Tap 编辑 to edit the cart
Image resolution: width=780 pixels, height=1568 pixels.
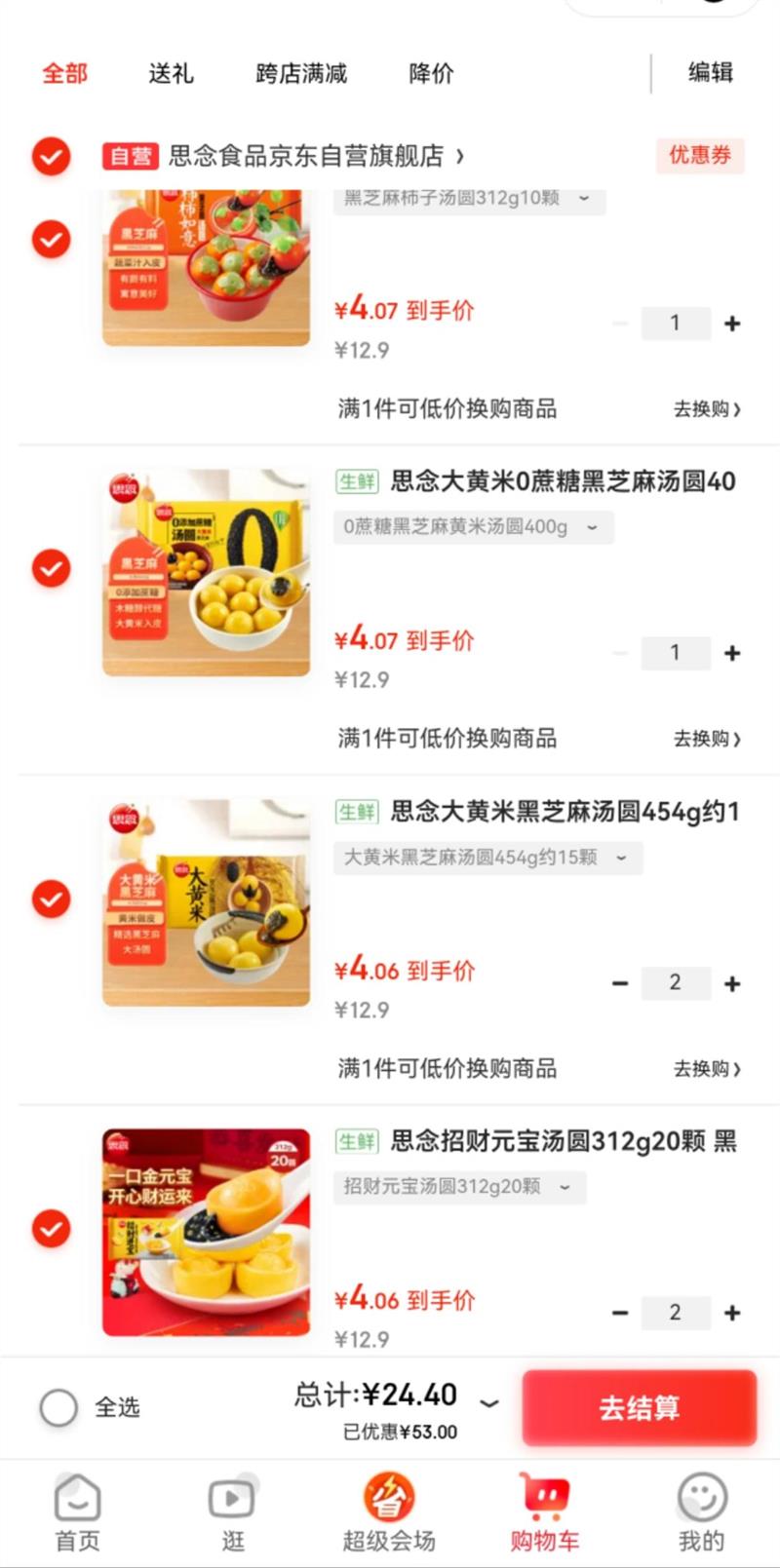[x=710, y=72]
